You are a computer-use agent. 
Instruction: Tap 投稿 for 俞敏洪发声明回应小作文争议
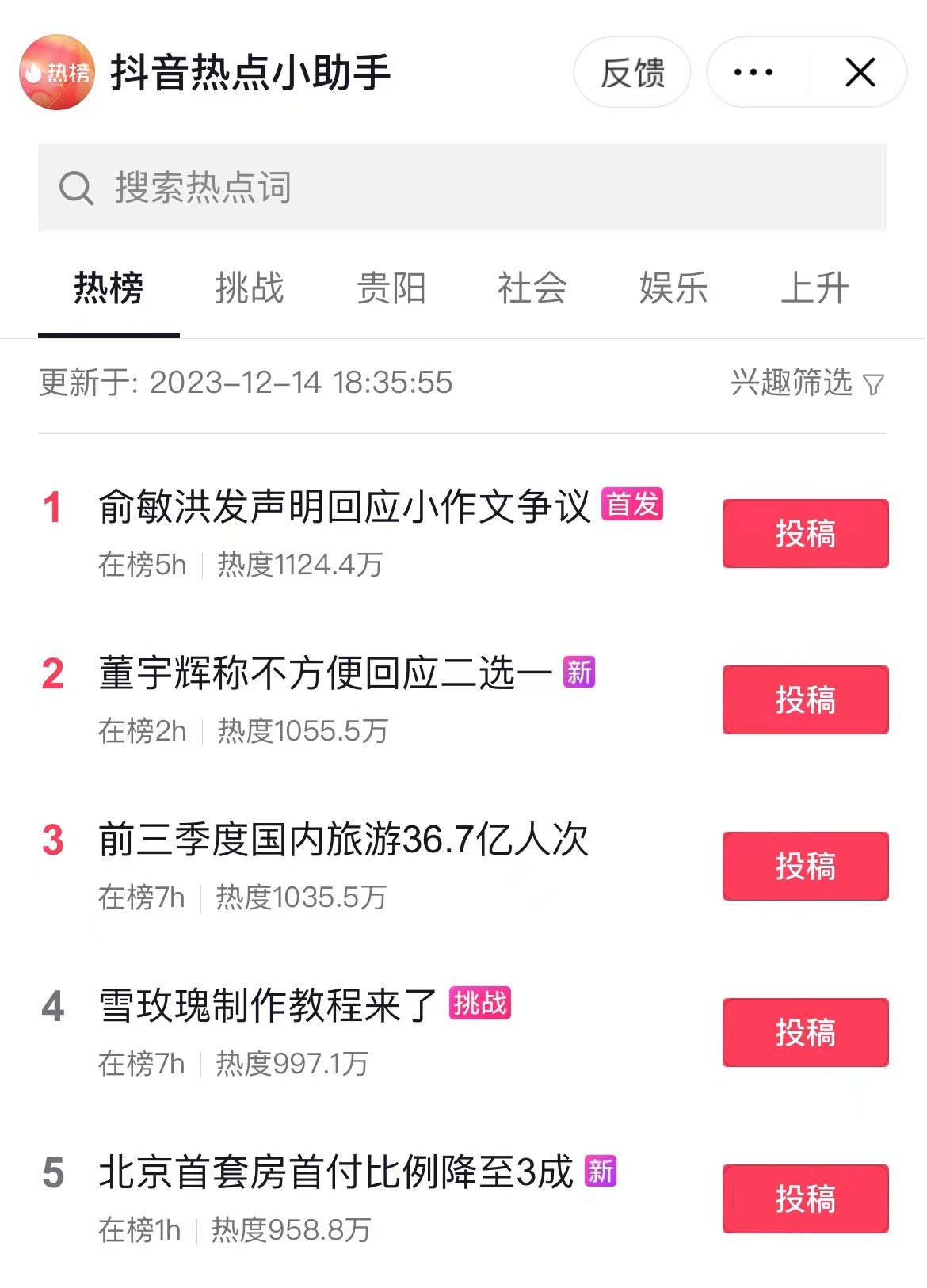[805, 534]
